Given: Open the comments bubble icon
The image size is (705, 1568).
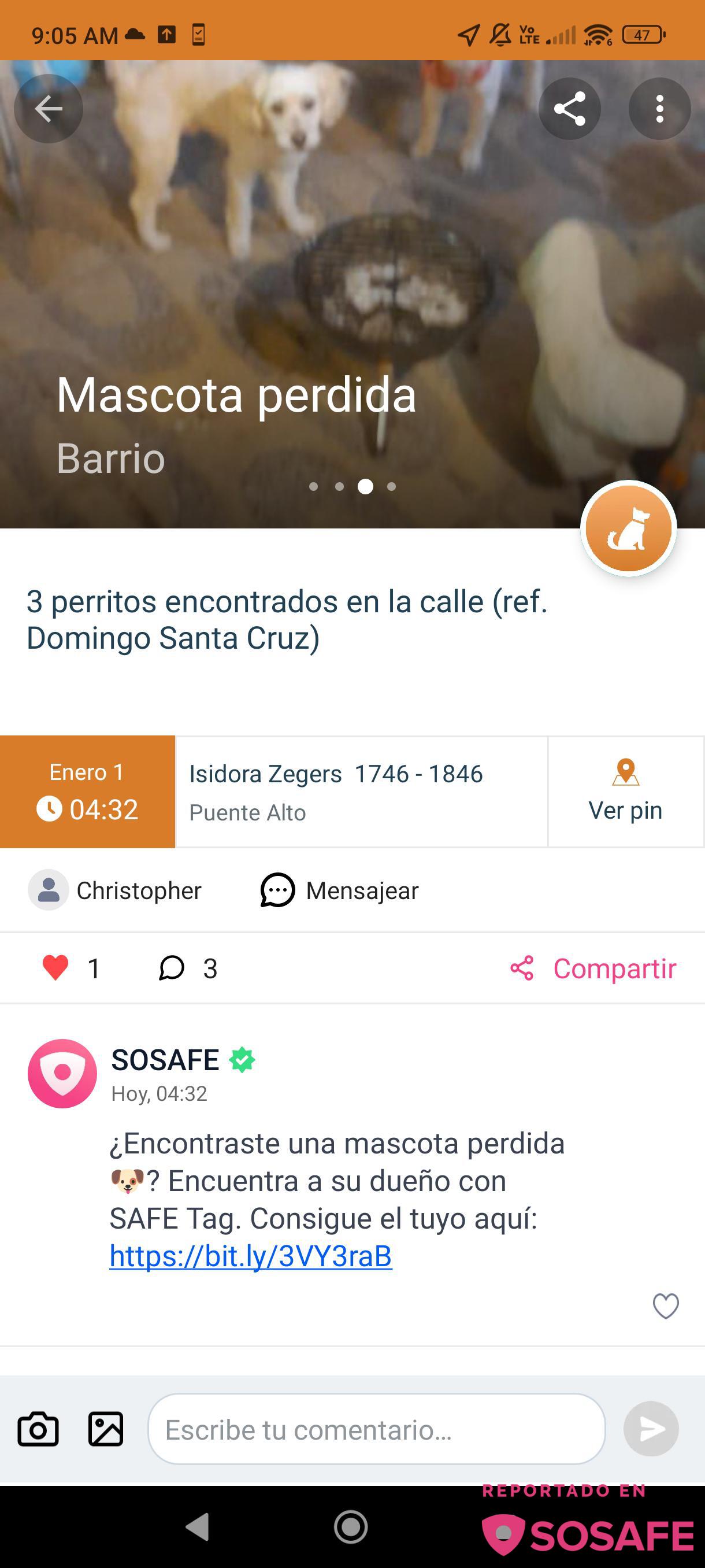Looking at the screenshot, I should tap(172, 968).
